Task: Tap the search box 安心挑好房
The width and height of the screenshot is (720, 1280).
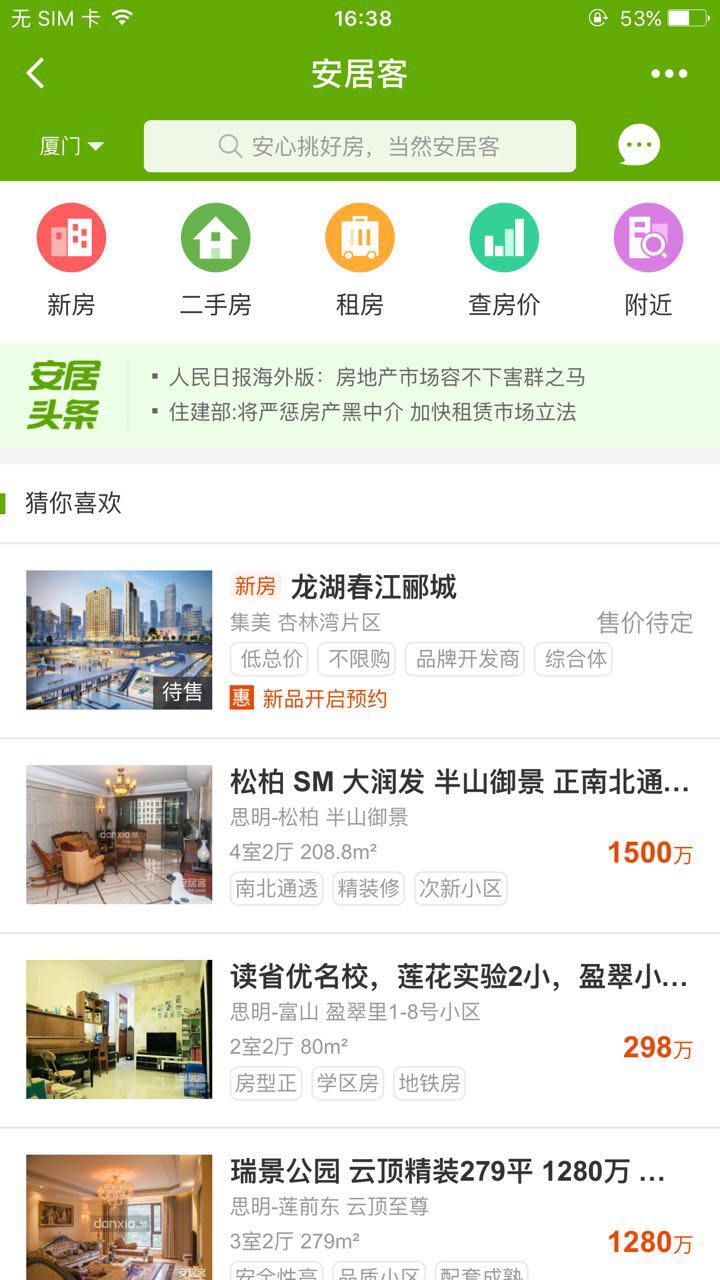Action: pyautogui.click(x=360, y=147)
